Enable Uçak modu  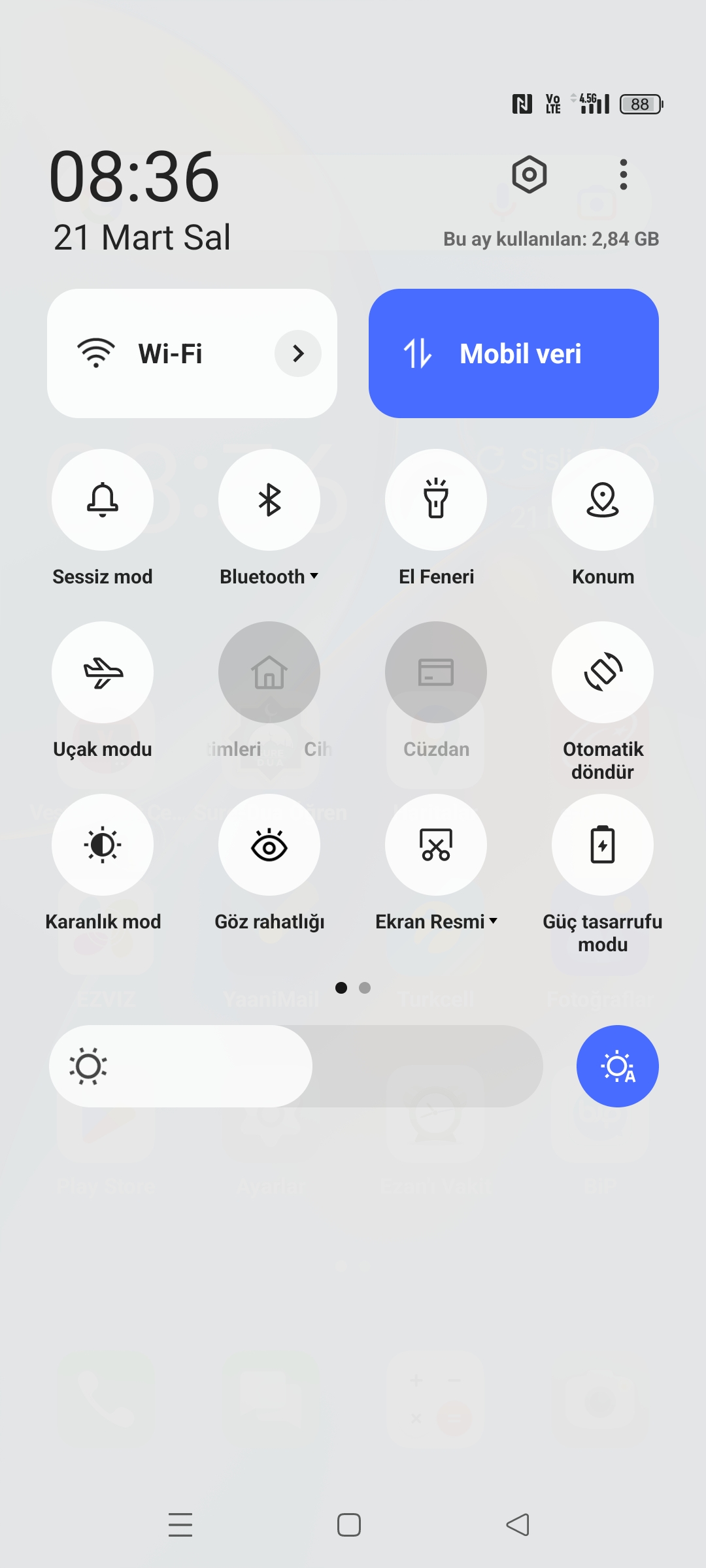coord(103,672)
